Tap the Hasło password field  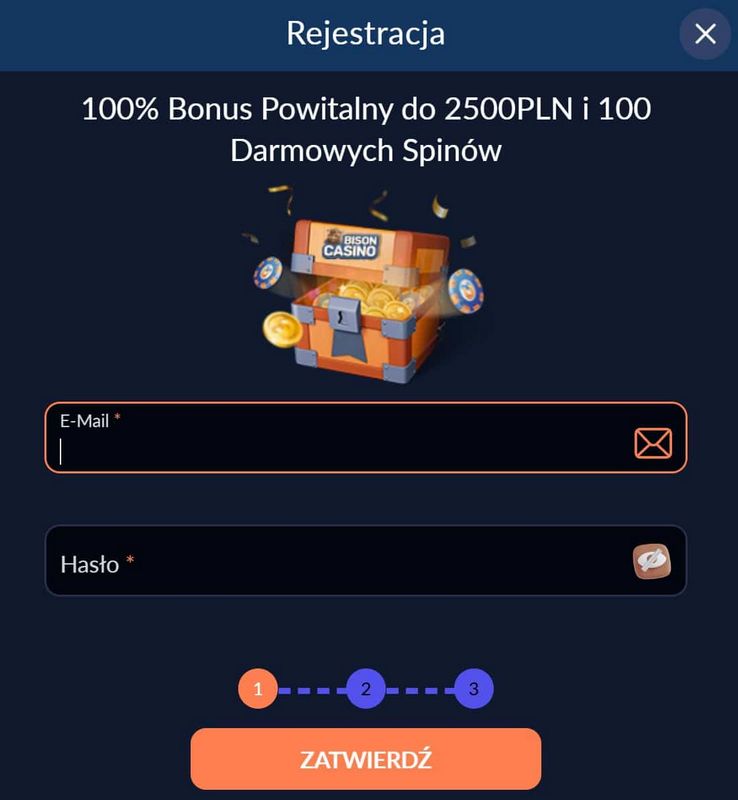(330, 562)
